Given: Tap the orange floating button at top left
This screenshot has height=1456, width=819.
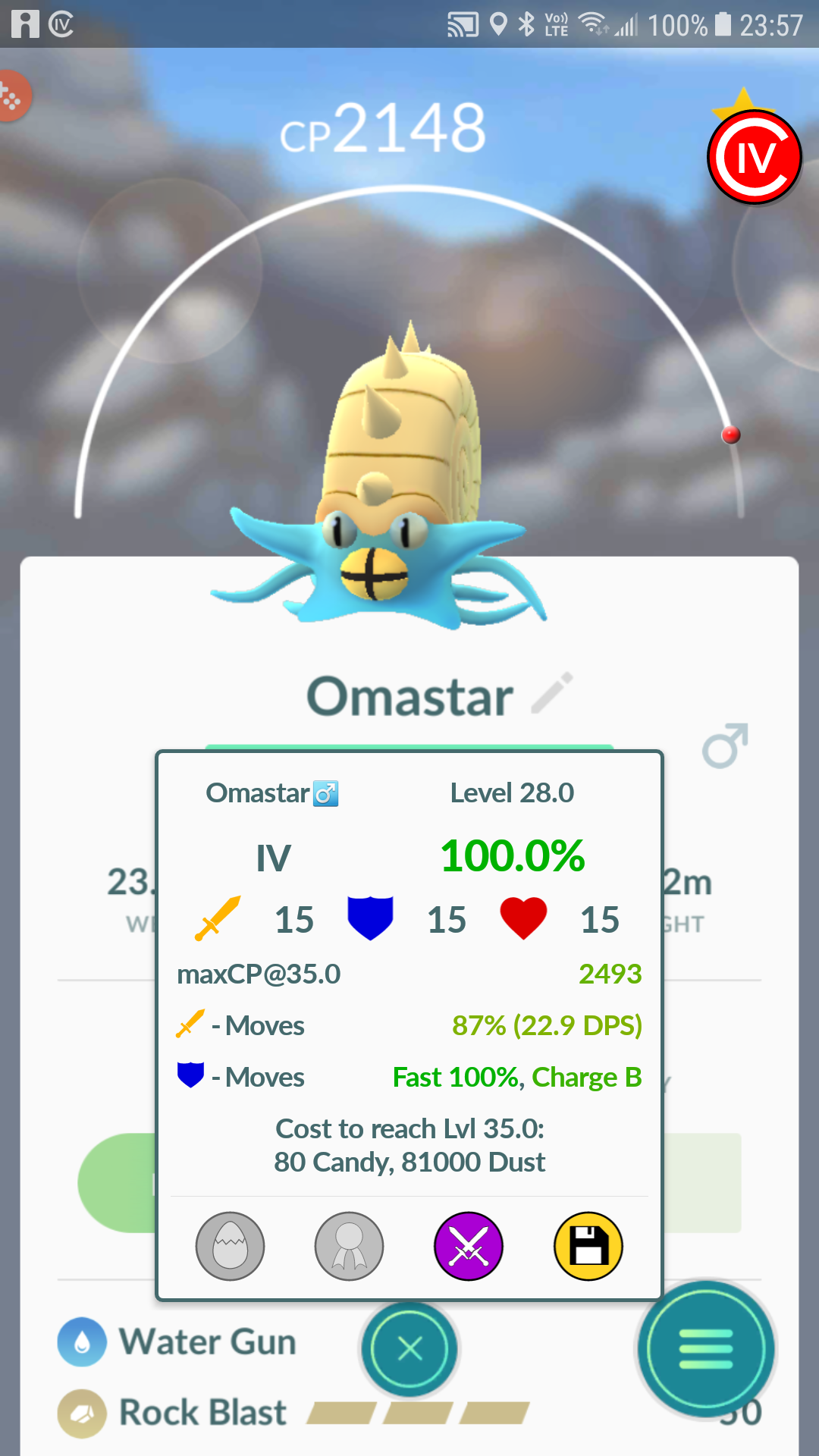Looking at the screenshot, I should pos(13,96).
